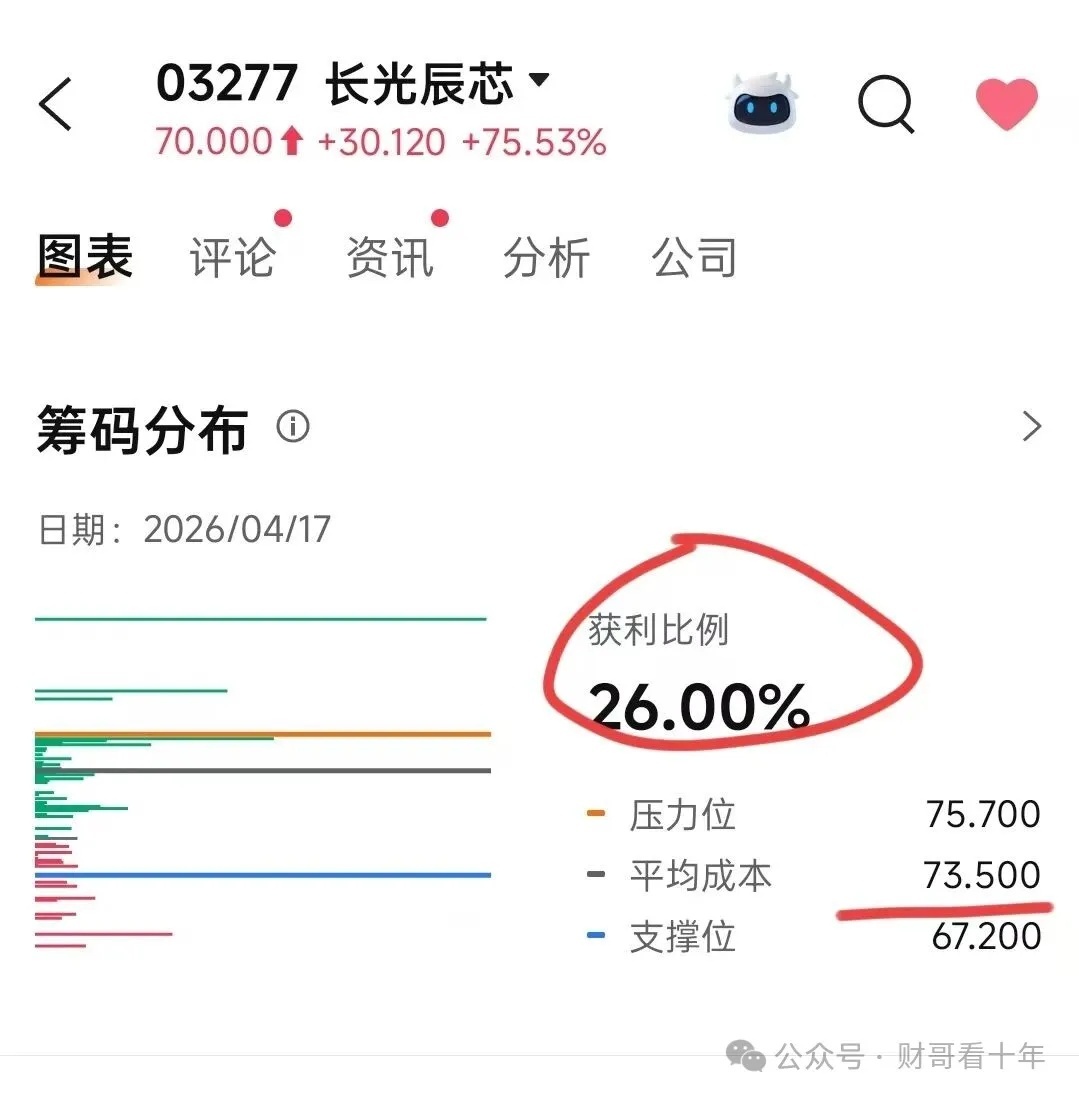Switch to the 公司 tab
Screen dimensions: 1079x1099
coord(694,257)
